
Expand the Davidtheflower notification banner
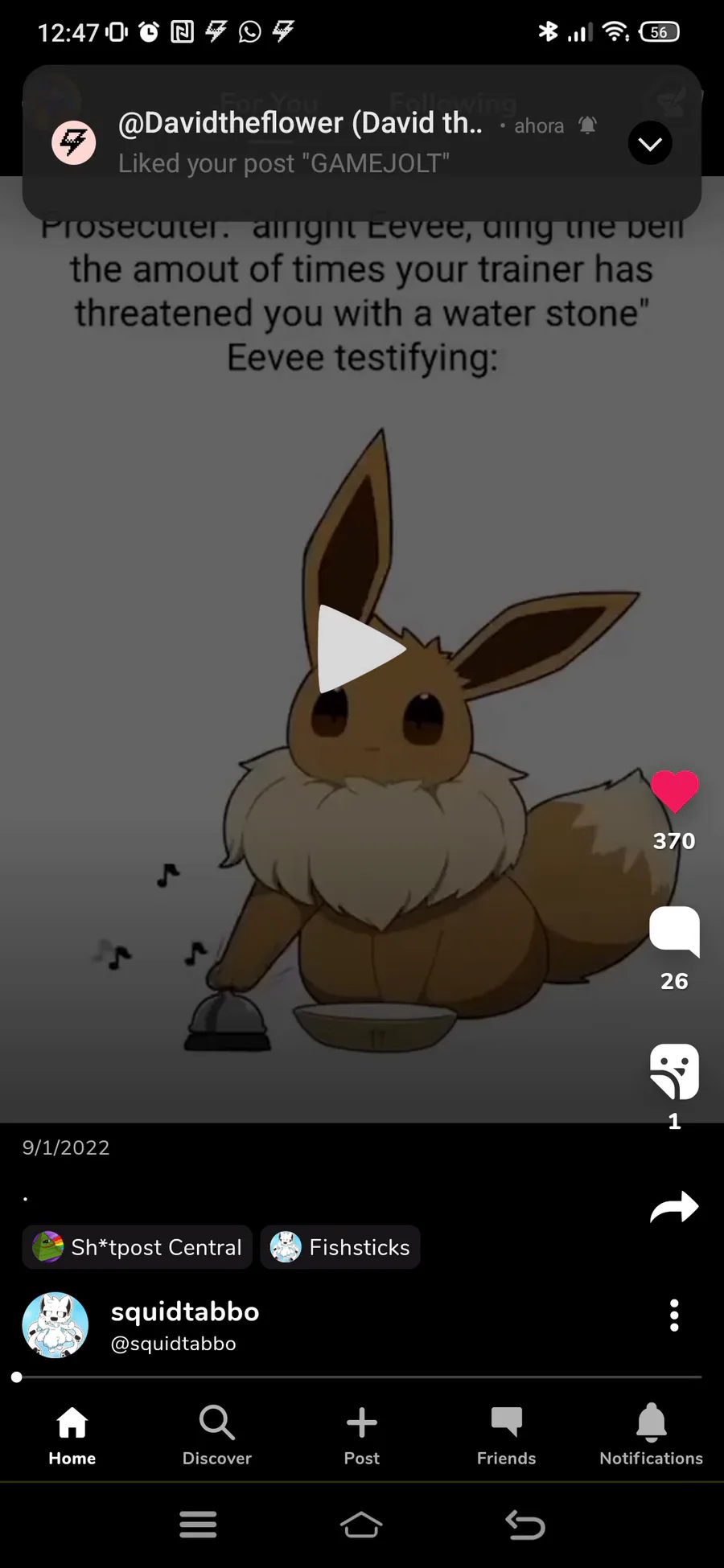(650, 143)
